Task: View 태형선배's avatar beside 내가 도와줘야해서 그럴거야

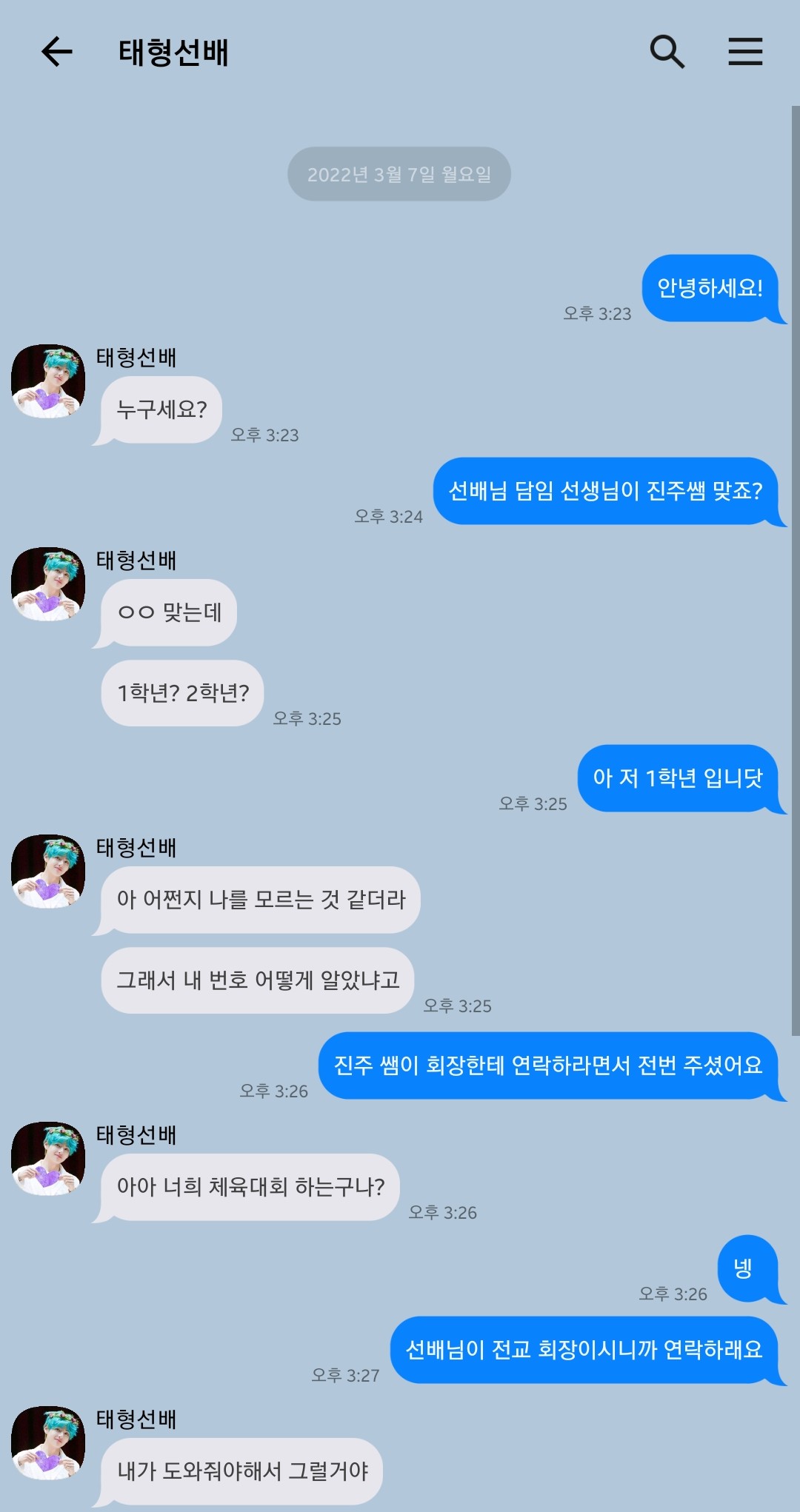Action: coord(48,1442)
